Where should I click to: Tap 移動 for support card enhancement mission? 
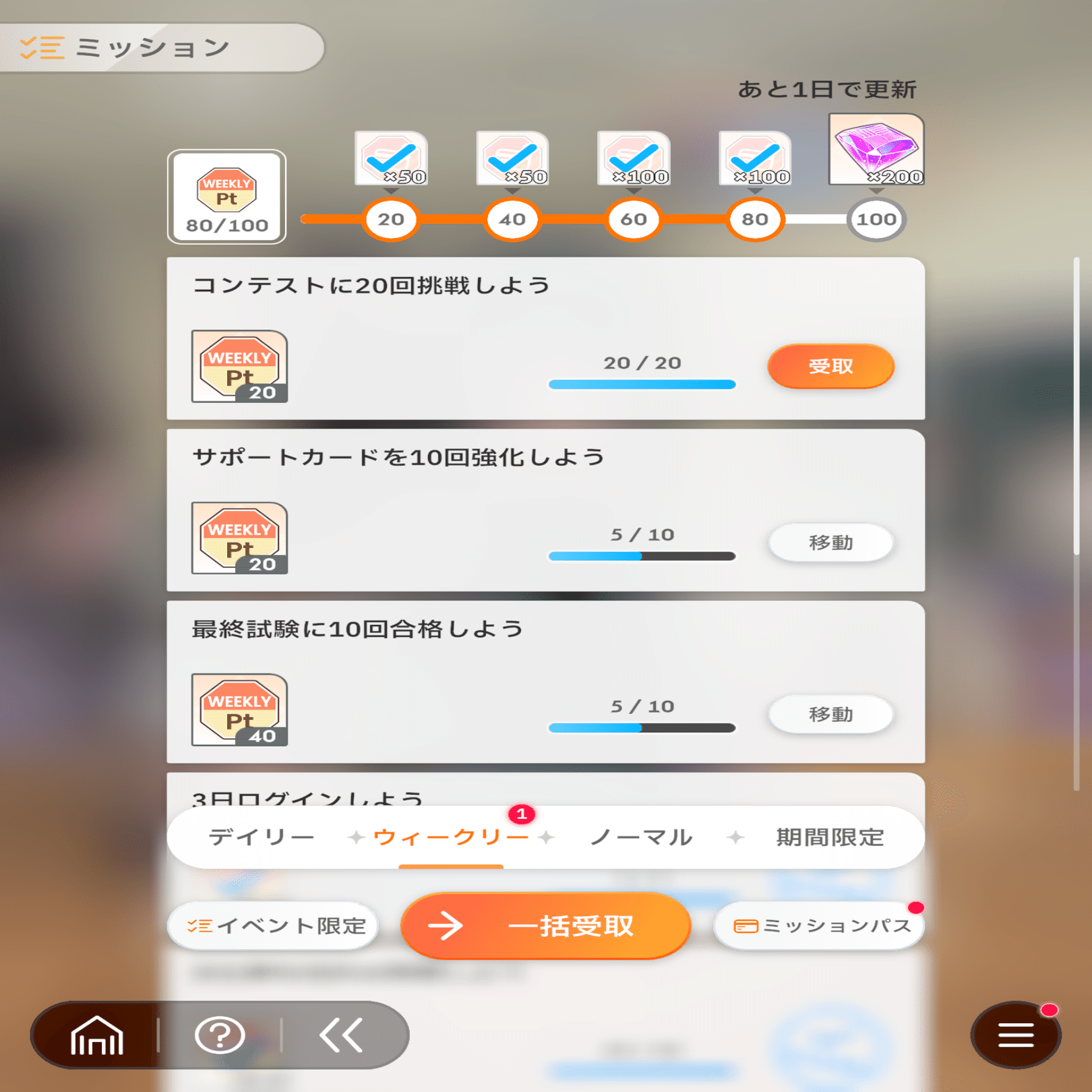(x=830, y=543)
